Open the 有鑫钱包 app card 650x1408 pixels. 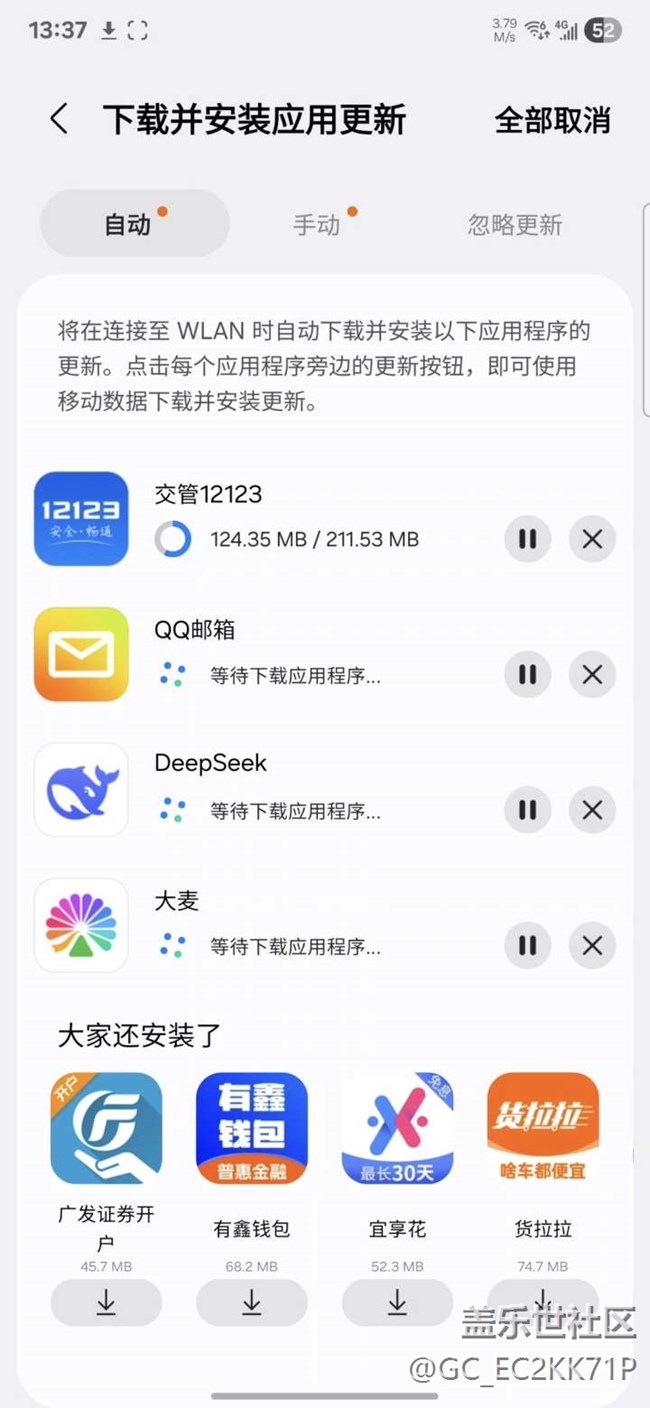pyautogui.click(x=252, y=1129)
